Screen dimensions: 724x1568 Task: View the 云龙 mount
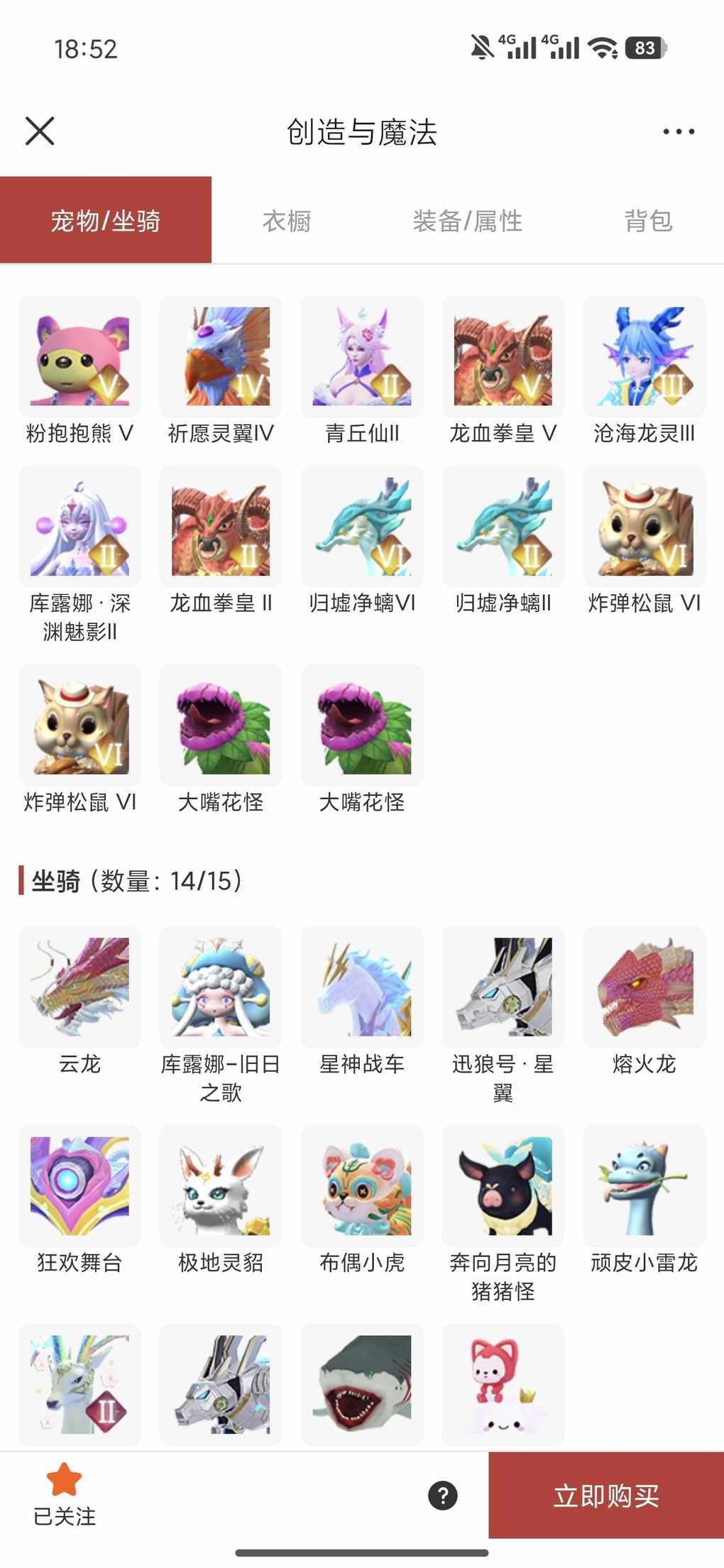pos(79,987)
